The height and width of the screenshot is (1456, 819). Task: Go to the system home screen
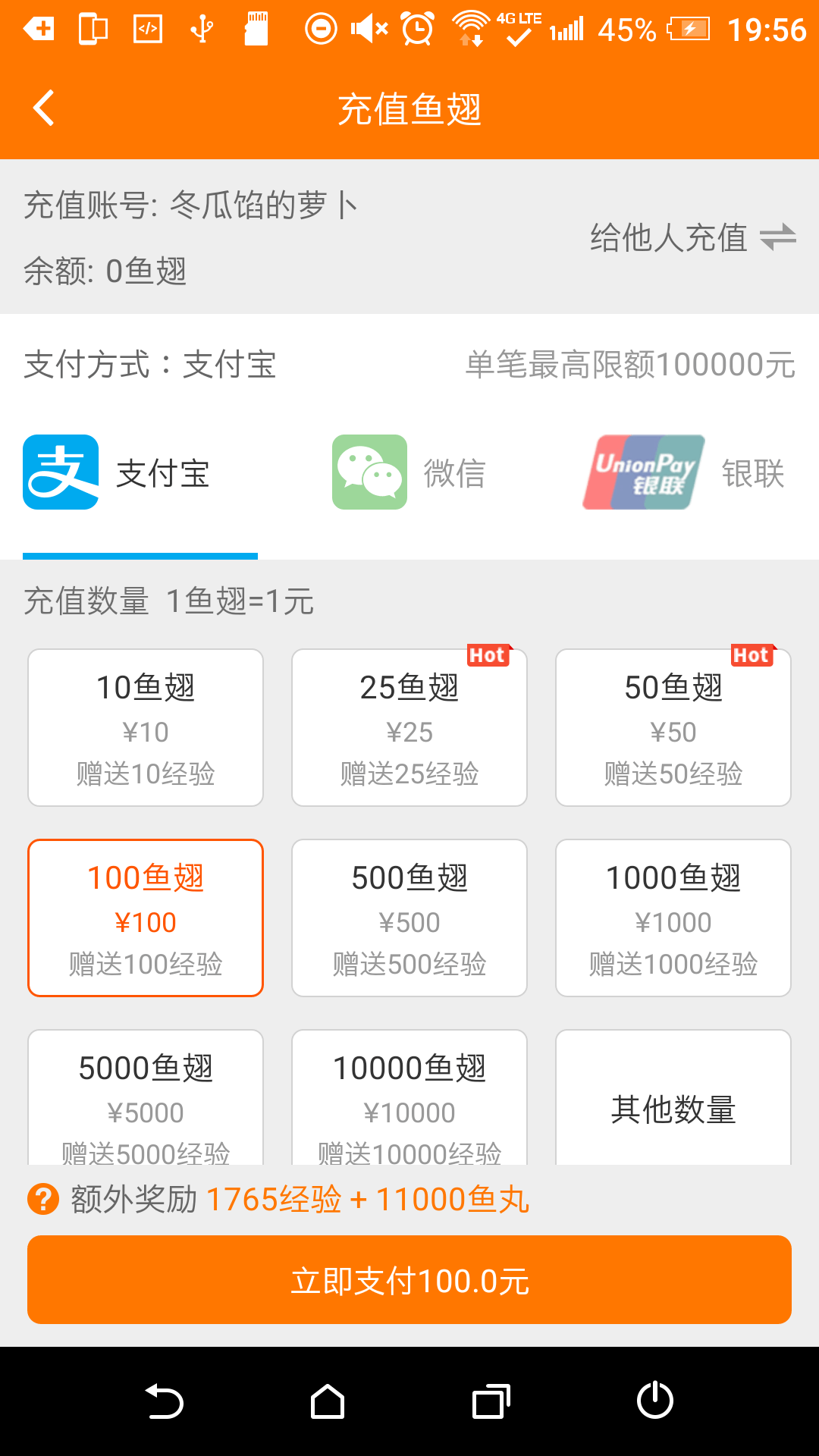coord(328,1401)
